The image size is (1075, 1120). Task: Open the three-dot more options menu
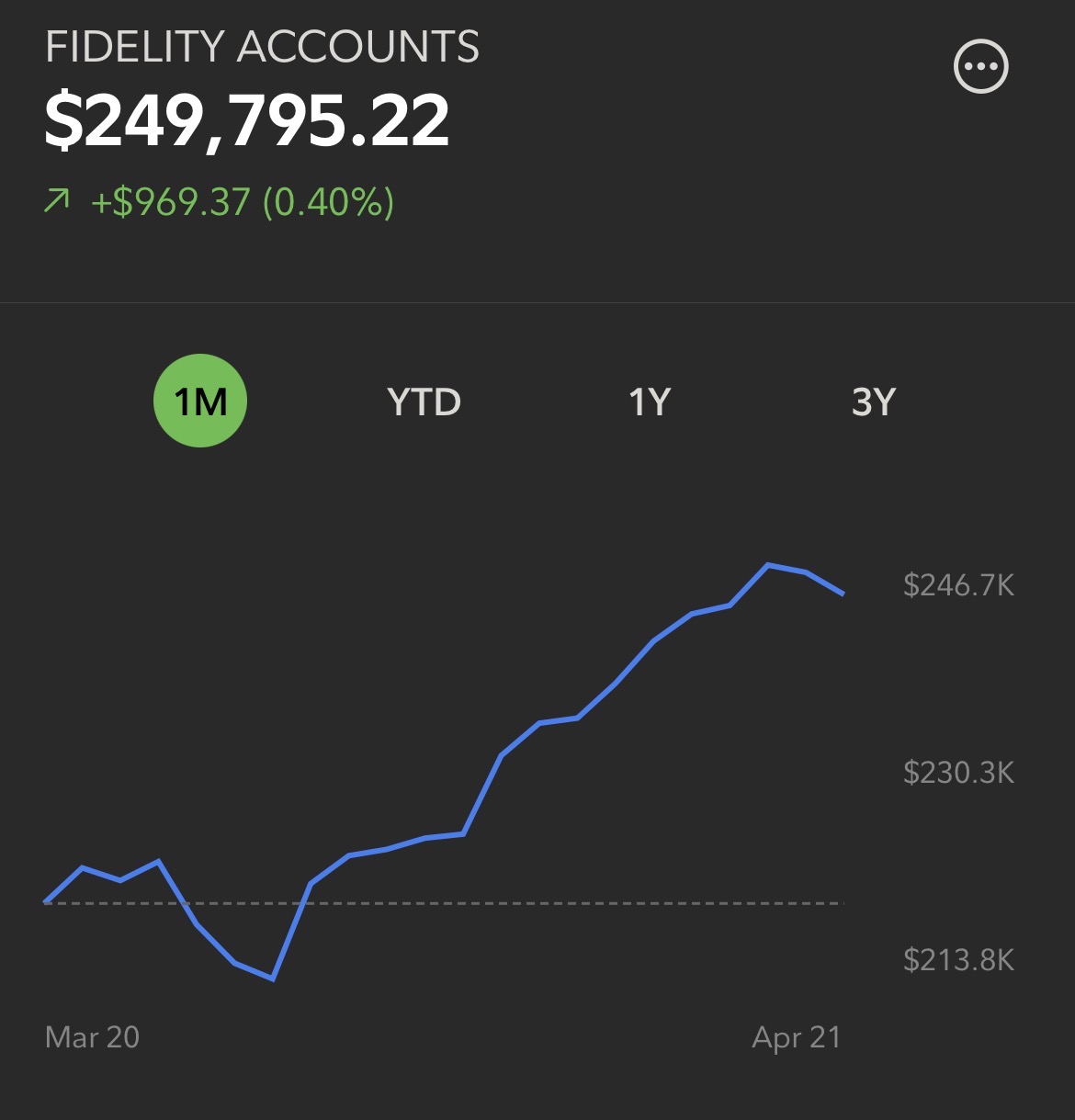click(981, 66)
